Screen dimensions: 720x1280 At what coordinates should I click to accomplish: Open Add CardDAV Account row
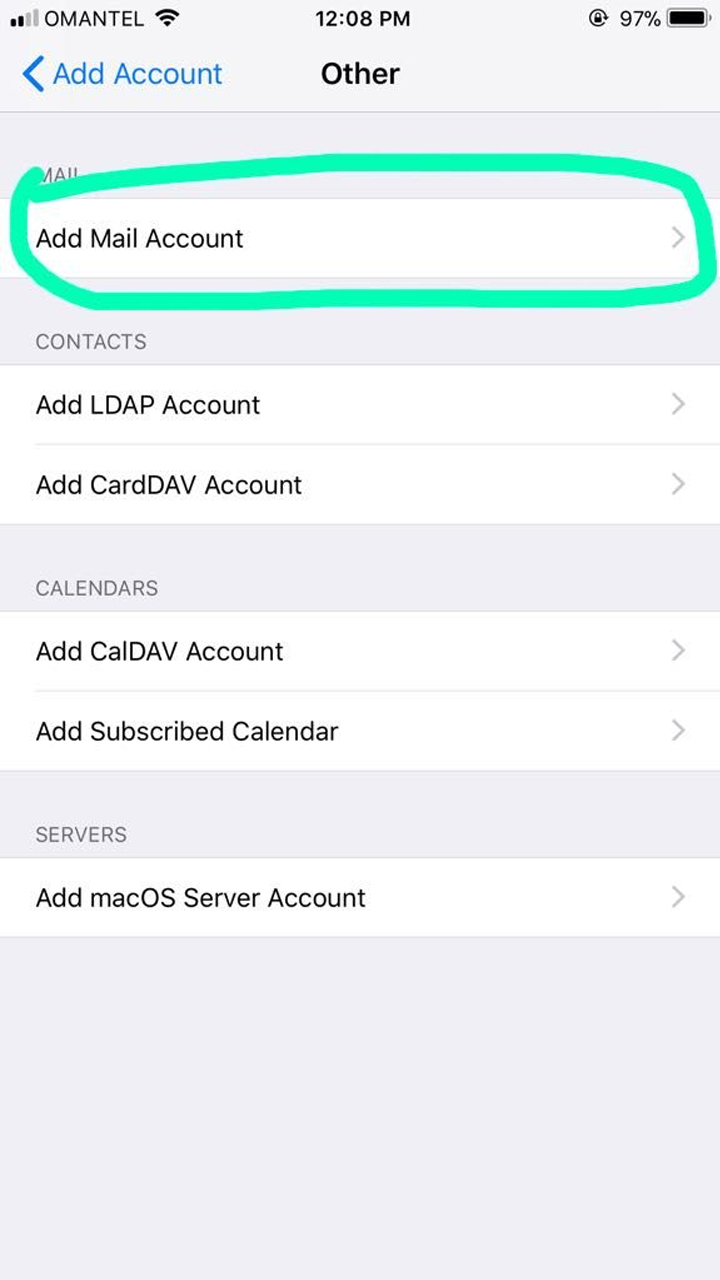coord(360,484)
